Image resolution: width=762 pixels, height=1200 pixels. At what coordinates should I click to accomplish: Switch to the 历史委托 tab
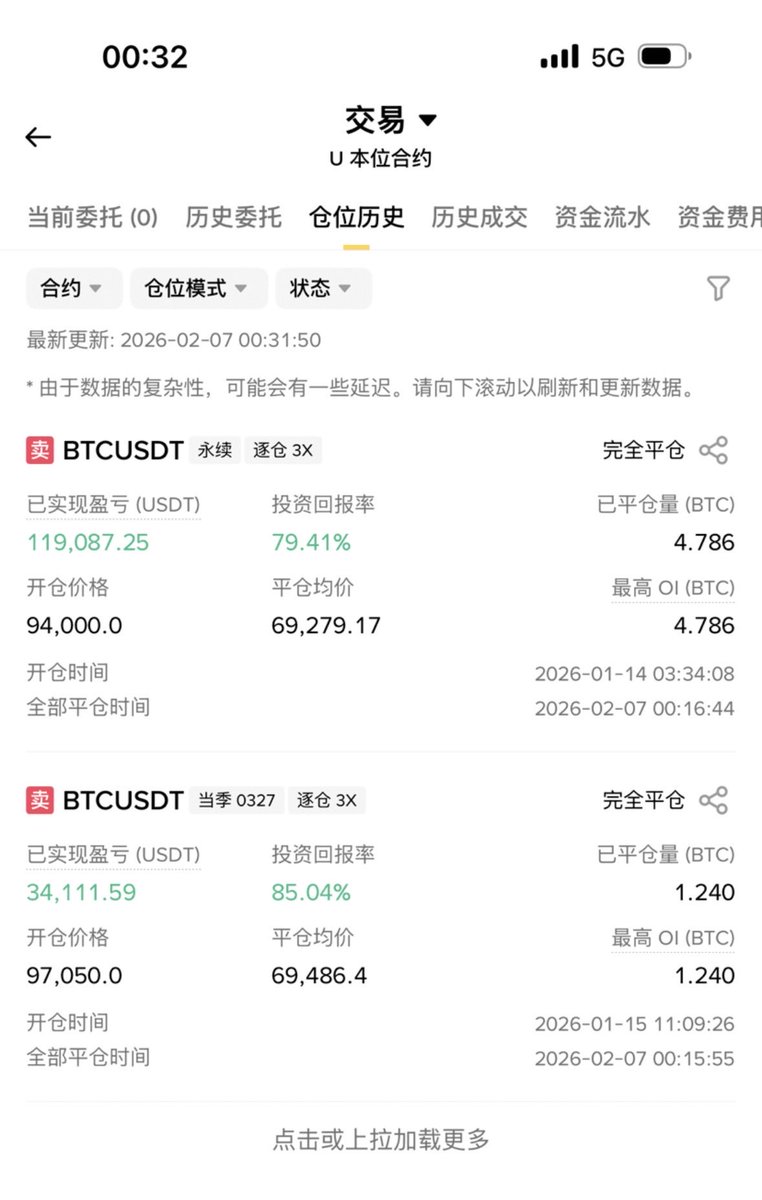click(x=233, y=217)
